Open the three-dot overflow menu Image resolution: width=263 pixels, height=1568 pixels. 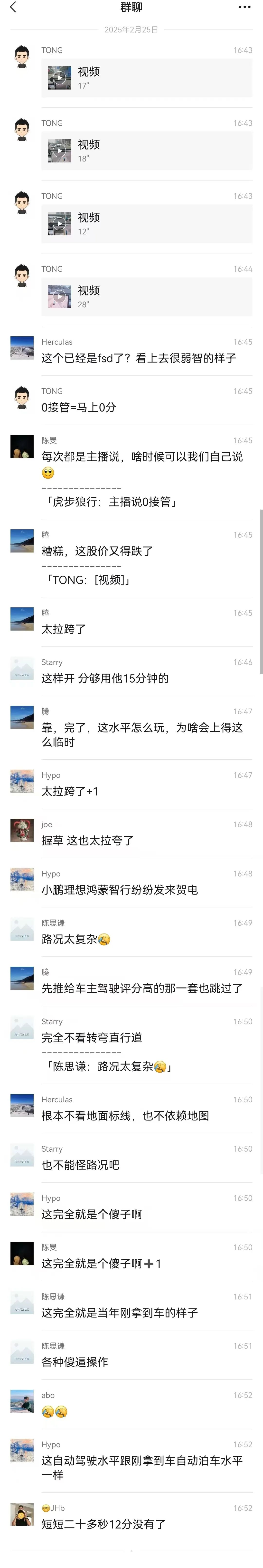tap(244, 7)
